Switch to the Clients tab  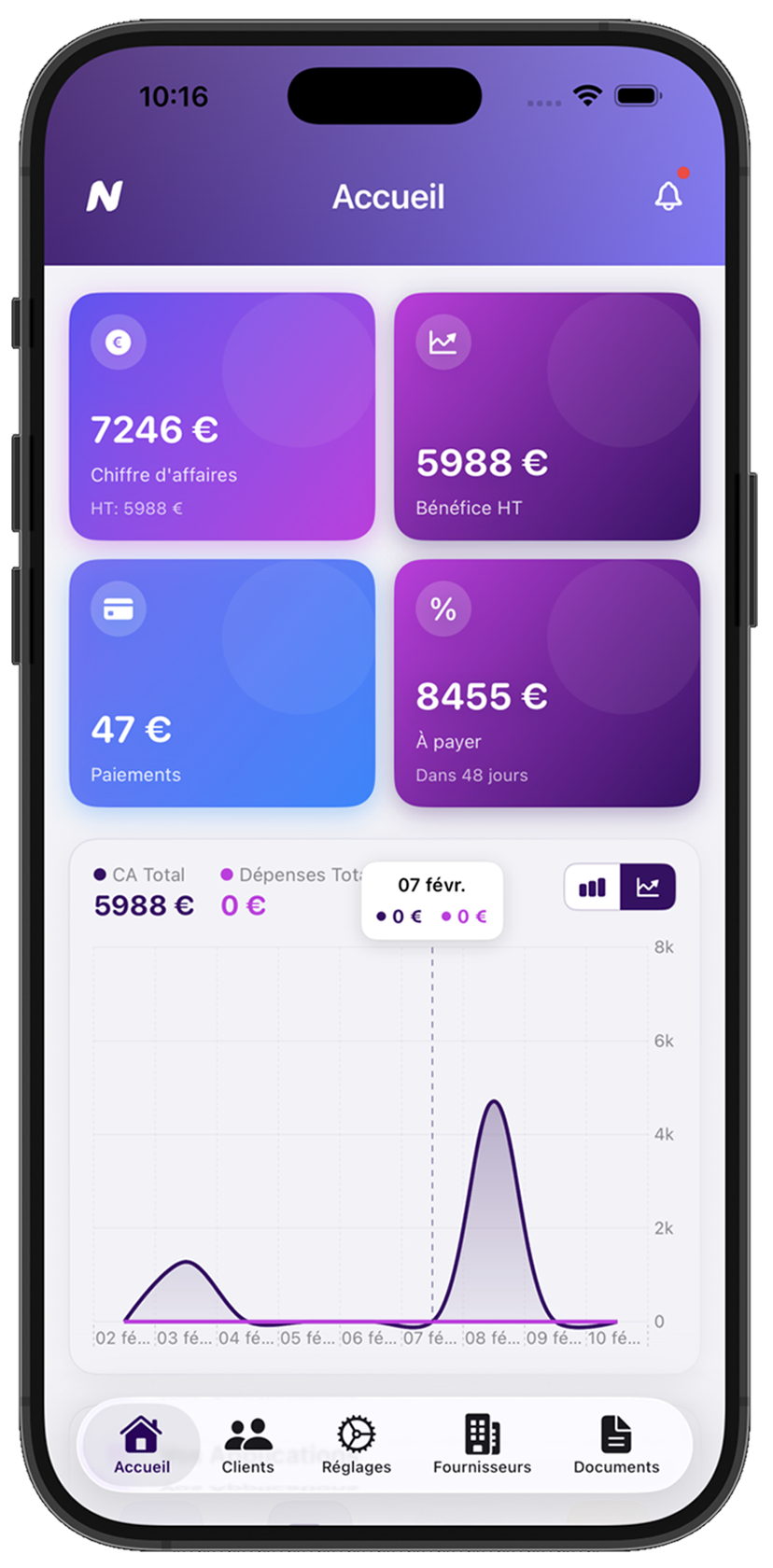pos(247,1445)
